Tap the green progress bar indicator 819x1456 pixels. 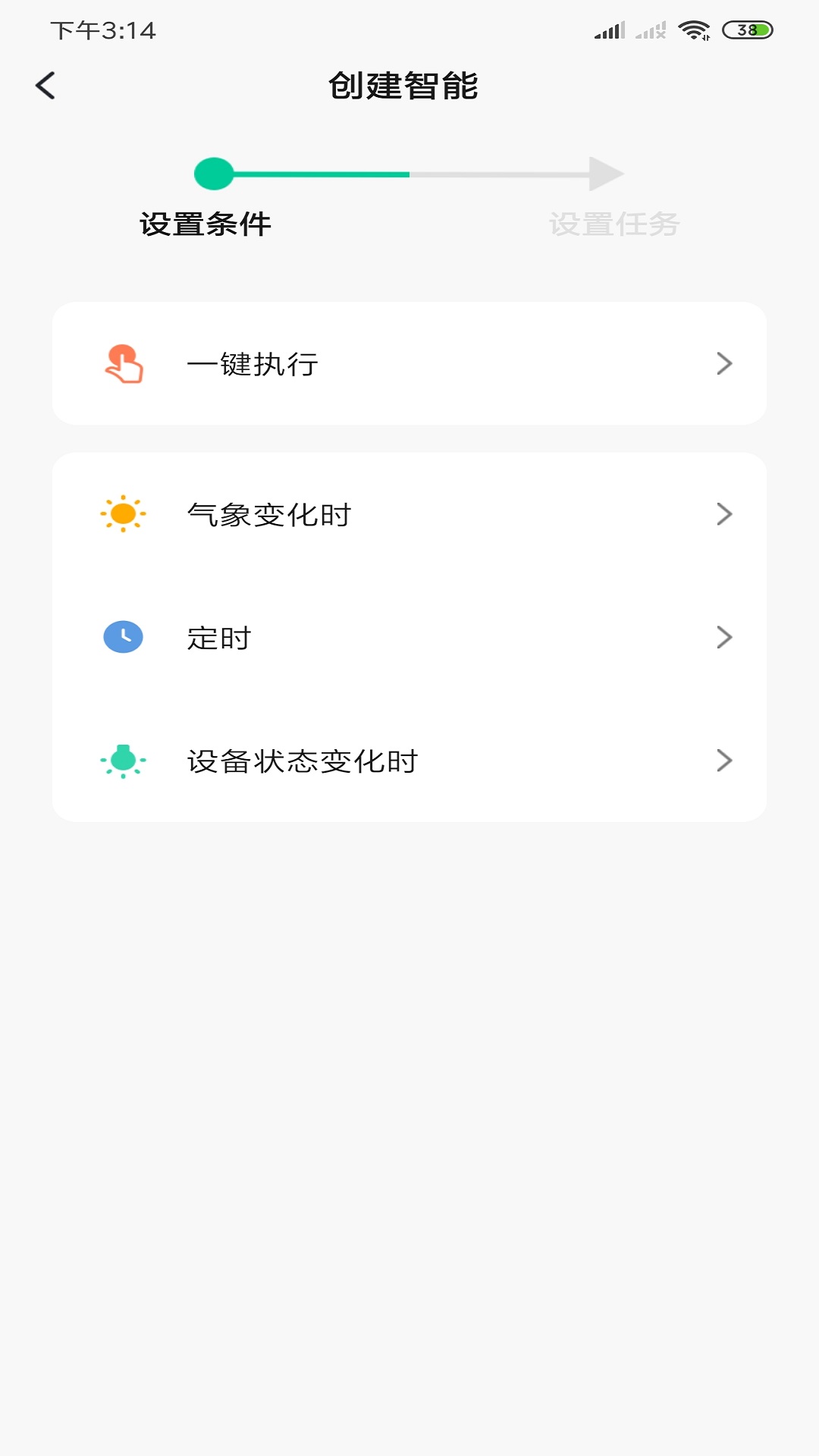[215, 174]
